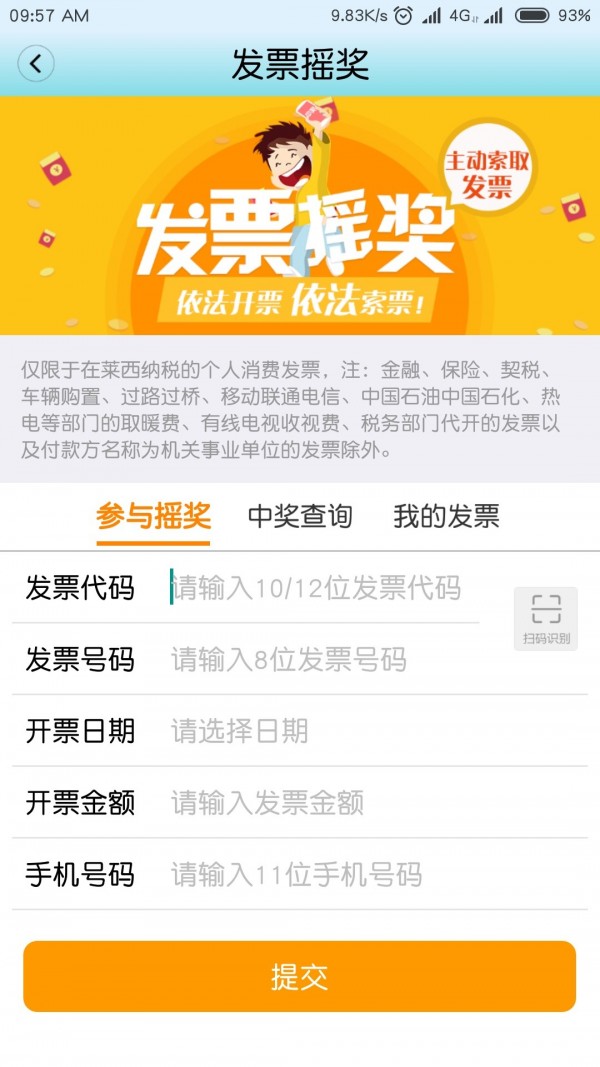Switch to the 中奖查询 tab
600x1067 pixels.
300,516
